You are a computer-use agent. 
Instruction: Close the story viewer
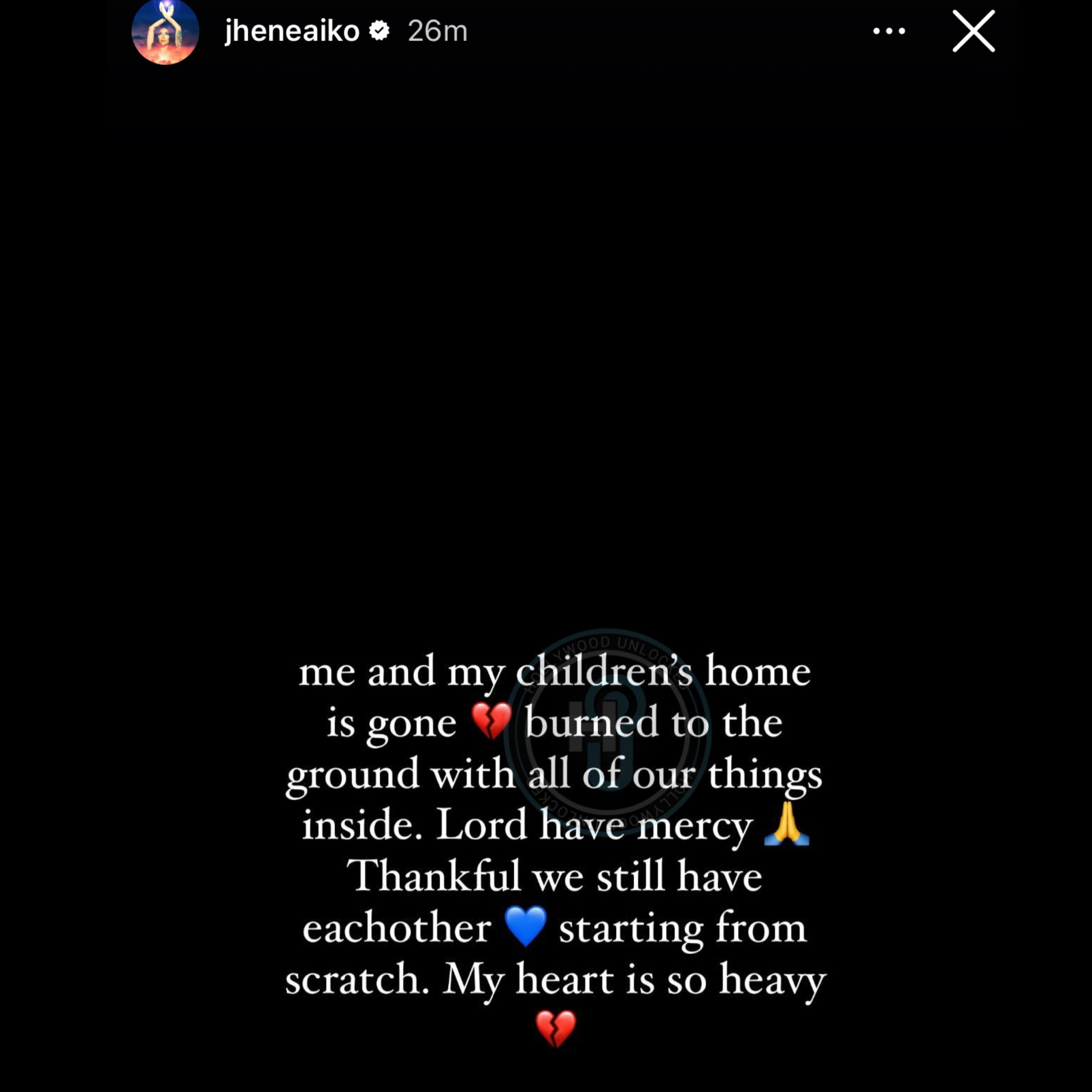coord(973,31)
